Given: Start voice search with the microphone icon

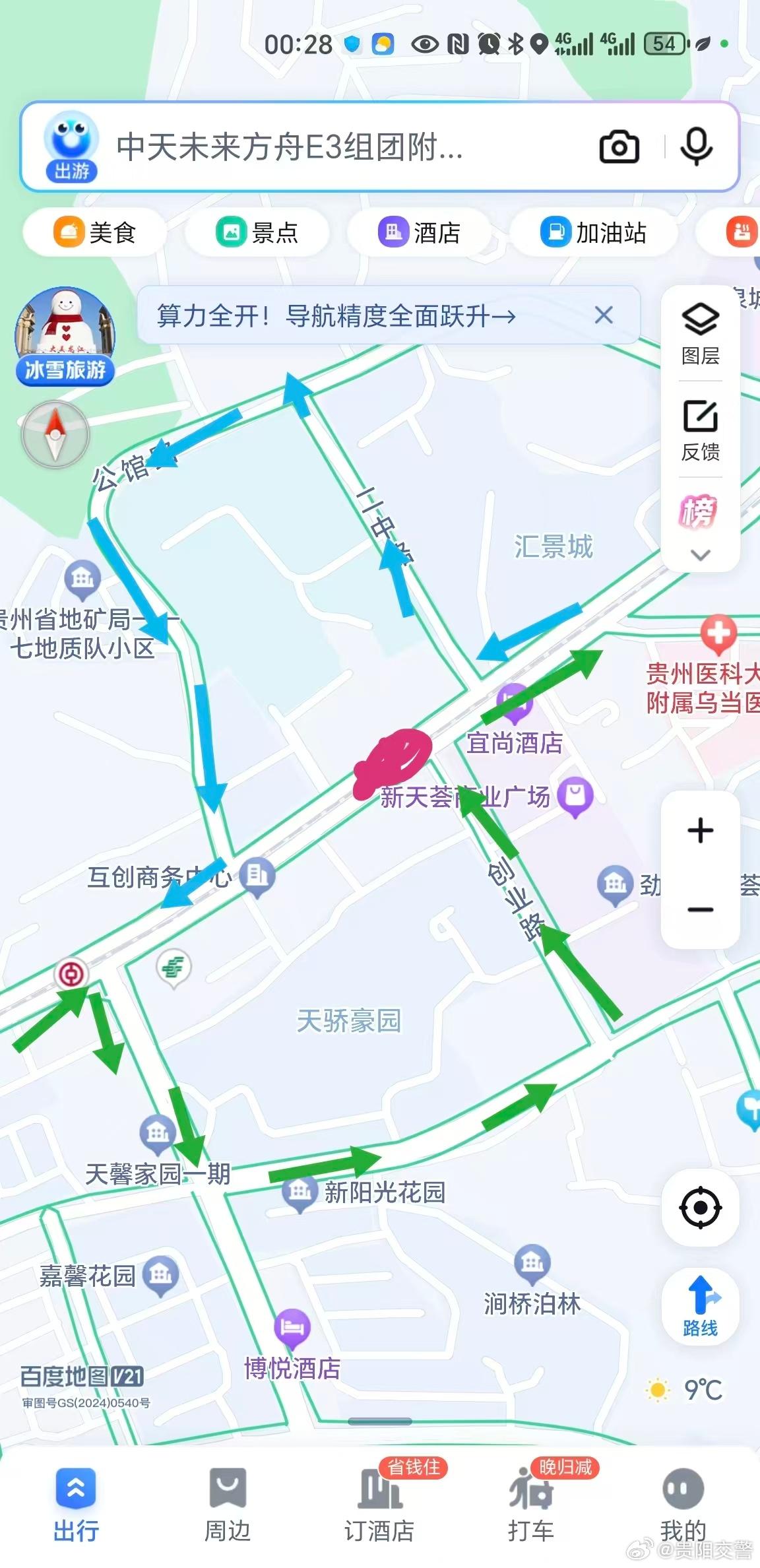Looking at the screenshot, I should pos(697,147).
